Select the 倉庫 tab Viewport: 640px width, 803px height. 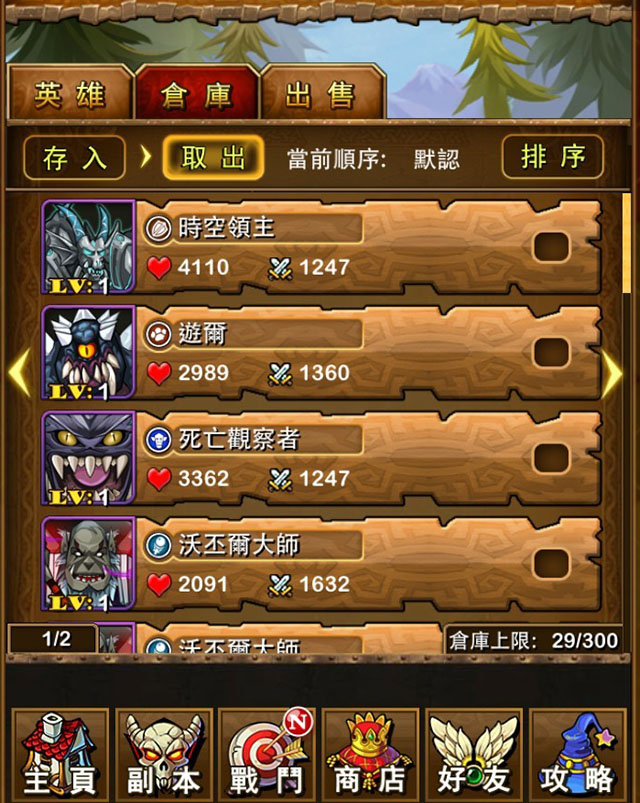pos(197,95)
